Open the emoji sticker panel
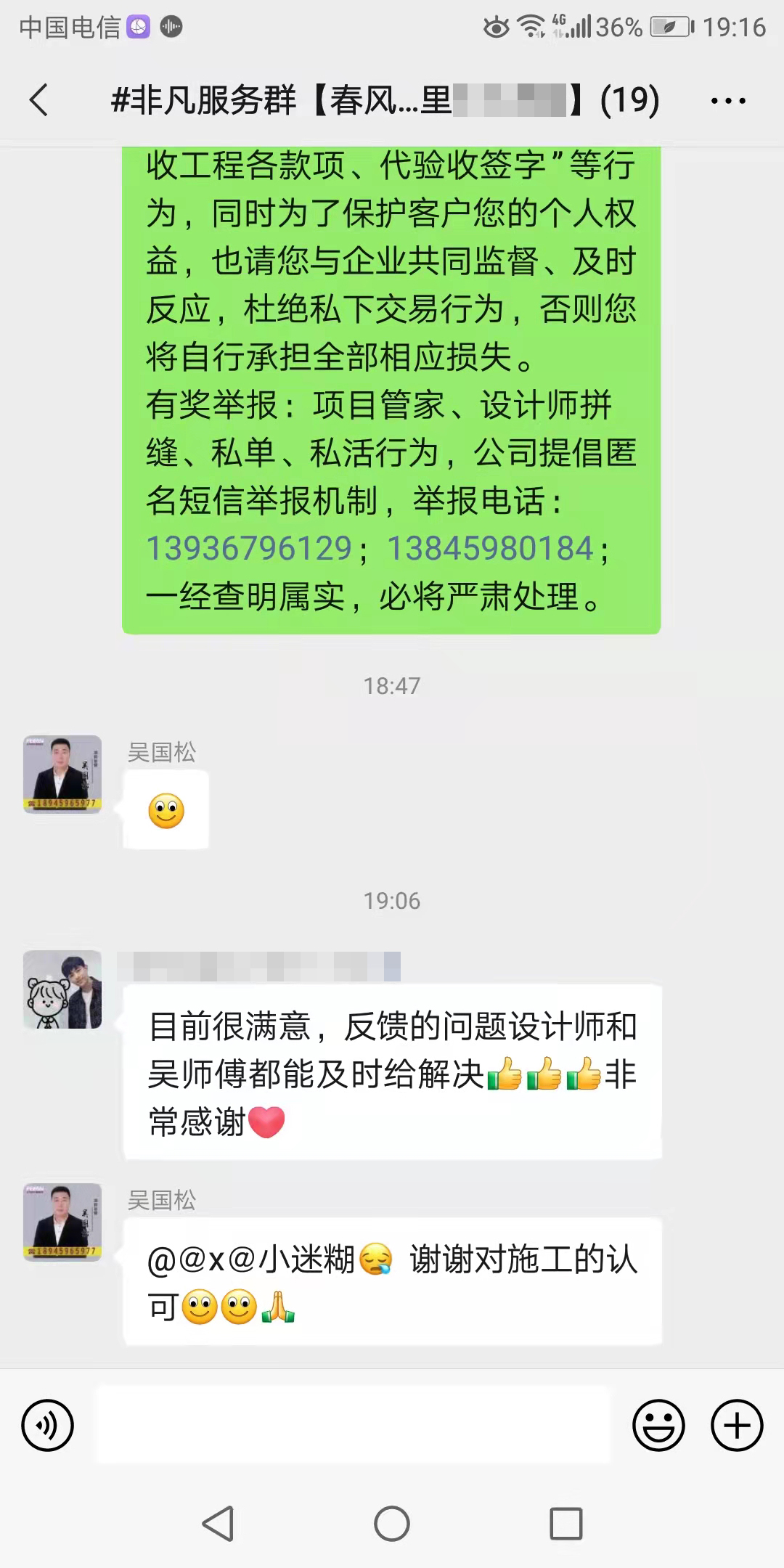Viewport: 784px width, 1568px height. tap(658, 1426)
